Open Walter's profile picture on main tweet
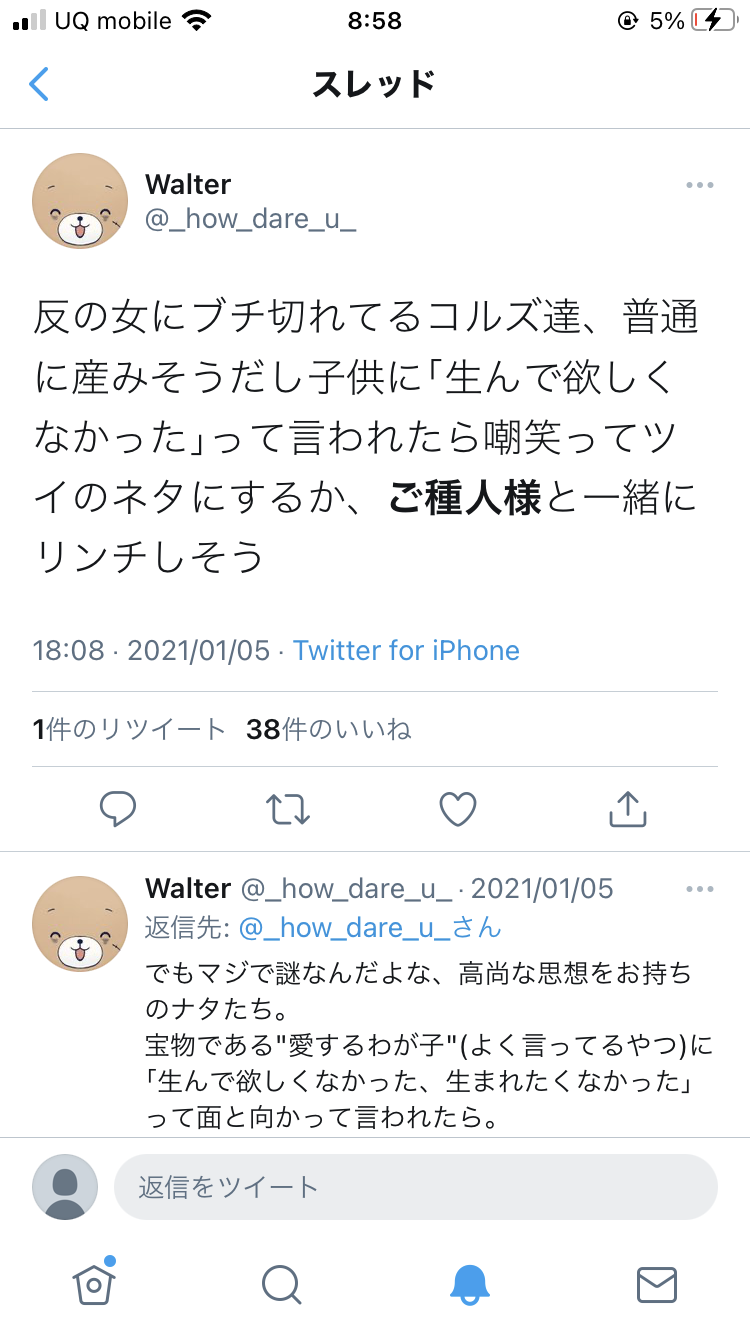 coord(80,201)
